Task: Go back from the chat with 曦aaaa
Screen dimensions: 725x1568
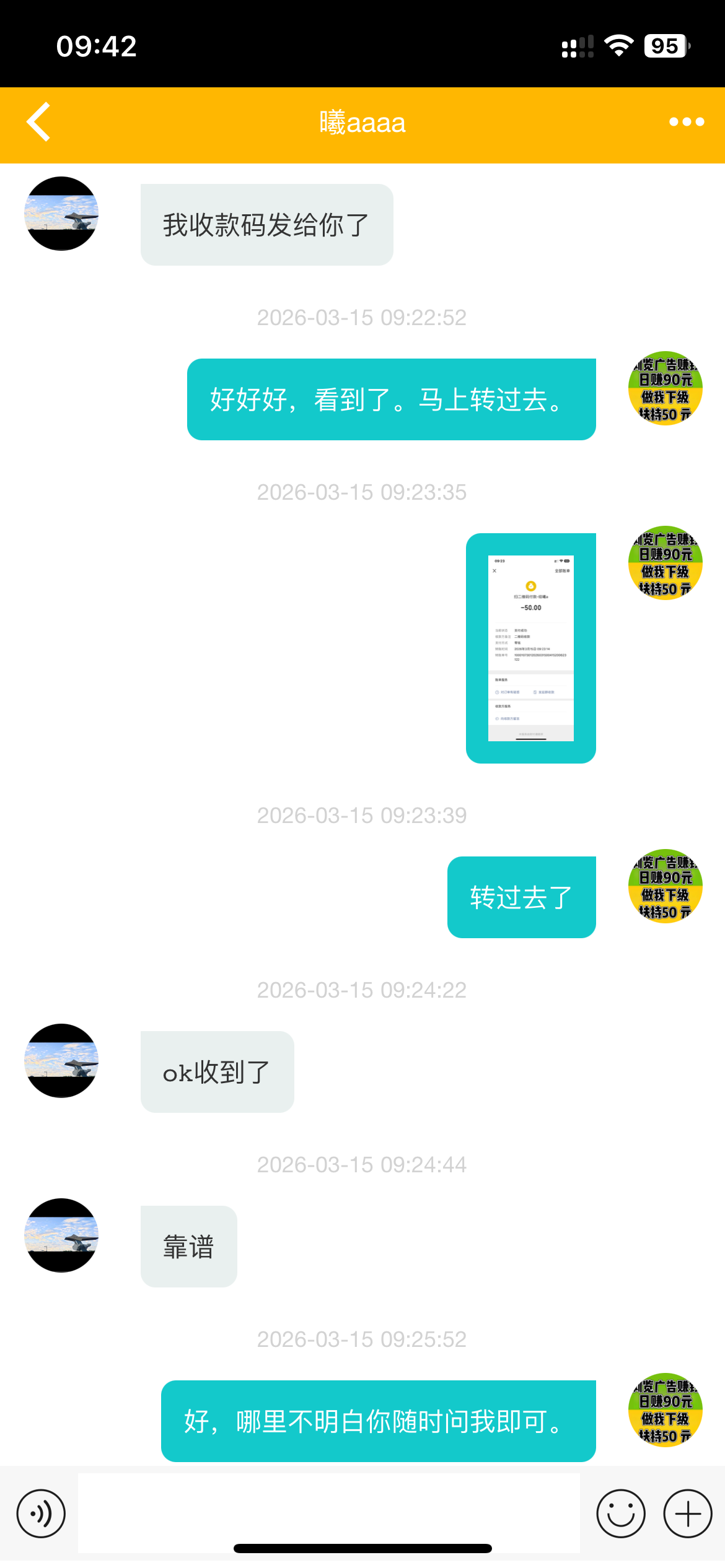Action: (x=38, y=122)
